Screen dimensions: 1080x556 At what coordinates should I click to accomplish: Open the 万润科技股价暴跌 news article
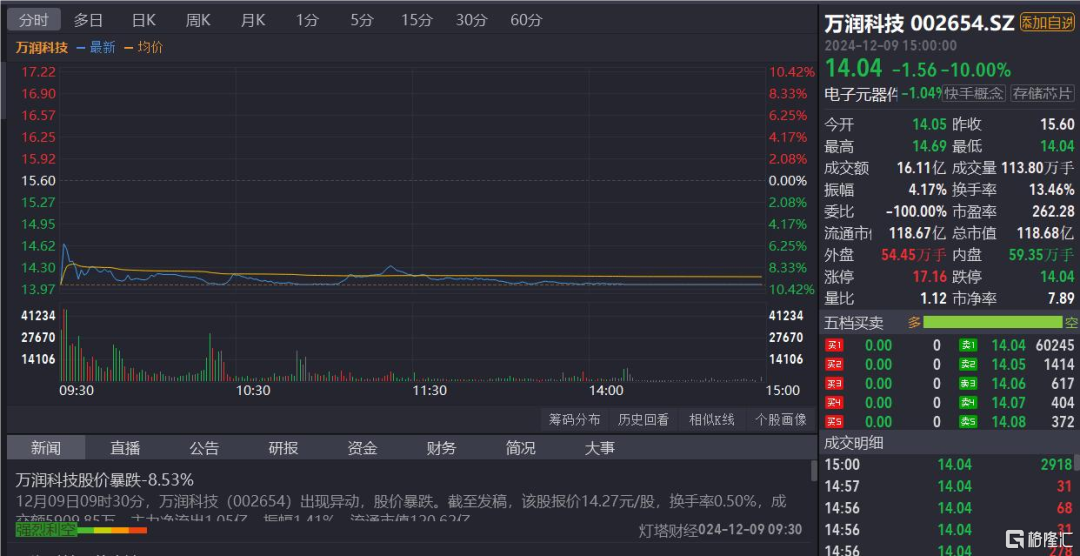coord(105,480)
